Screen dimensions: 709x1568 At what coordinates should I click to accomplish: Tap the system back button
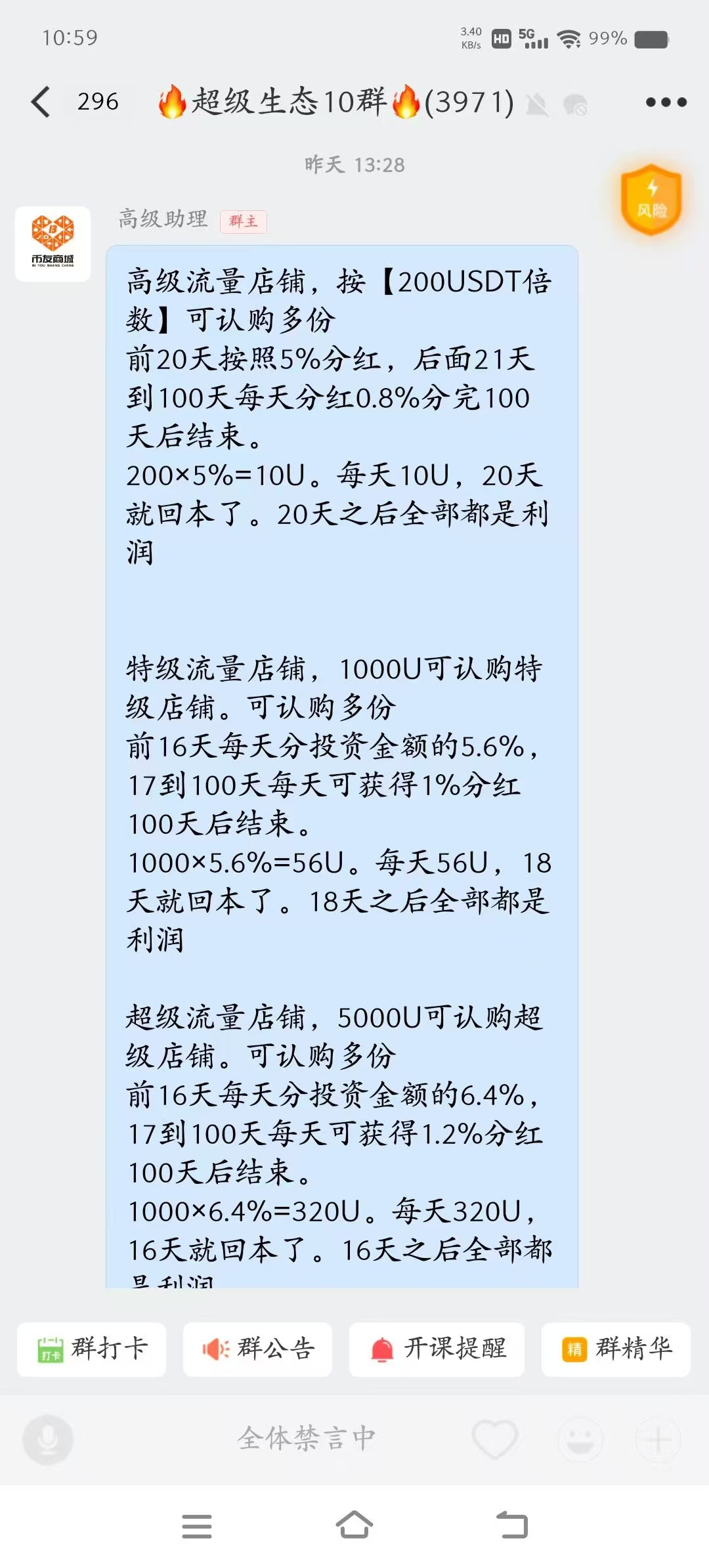[x=512, y=1525]
